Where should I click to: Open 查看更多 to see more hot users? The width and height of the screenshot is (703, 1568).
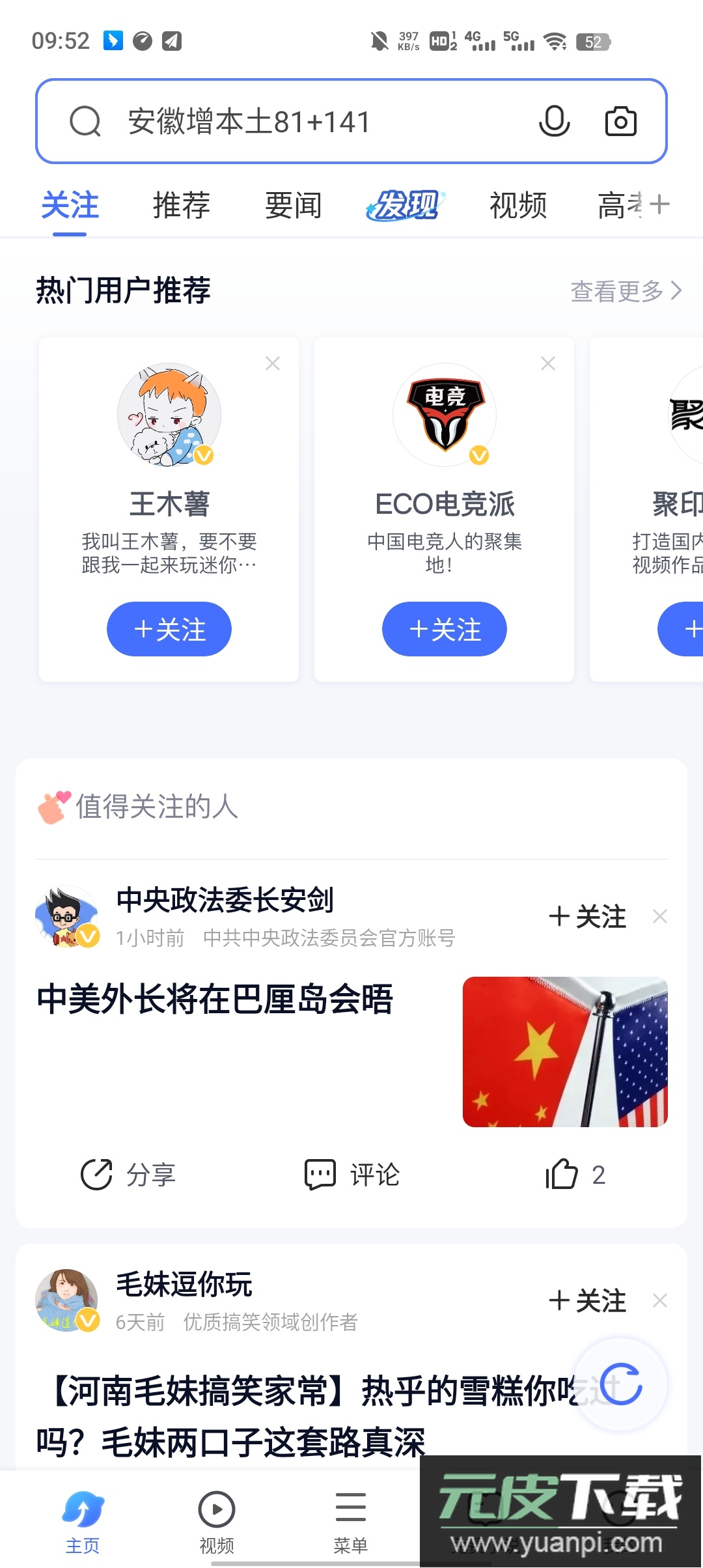[624, 292]
